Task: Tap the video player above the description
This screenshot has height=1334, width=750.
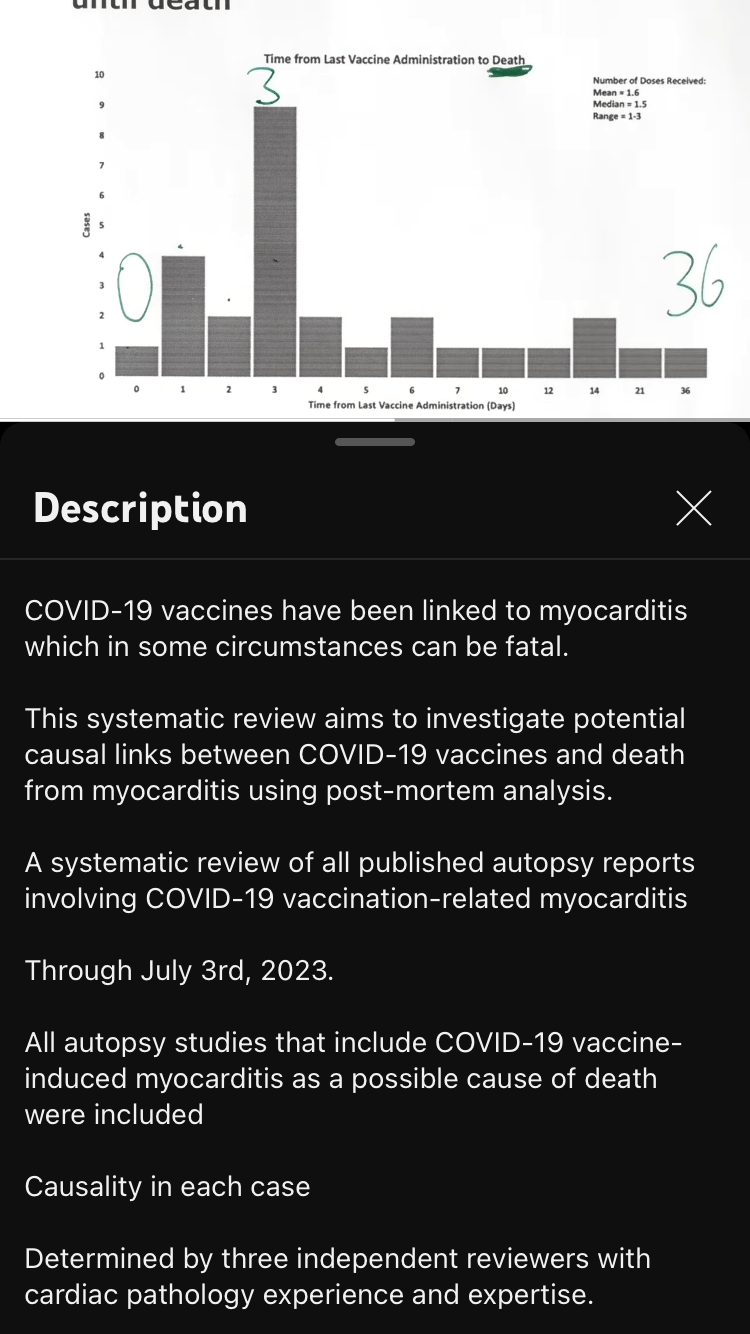Action: 375,210
